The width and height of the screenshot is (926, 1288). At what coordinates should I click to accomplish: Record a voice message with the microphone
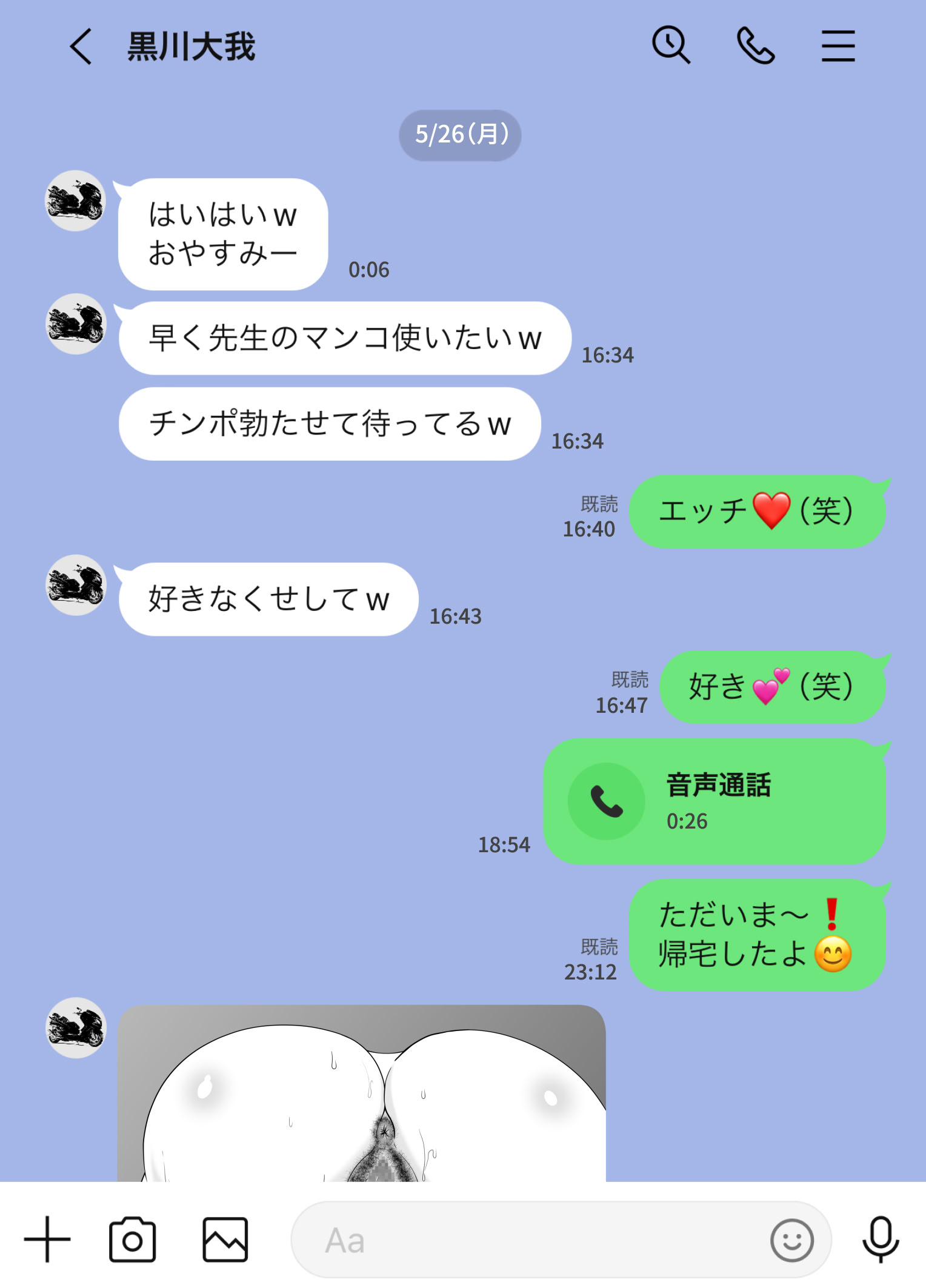pos(880,1240)
